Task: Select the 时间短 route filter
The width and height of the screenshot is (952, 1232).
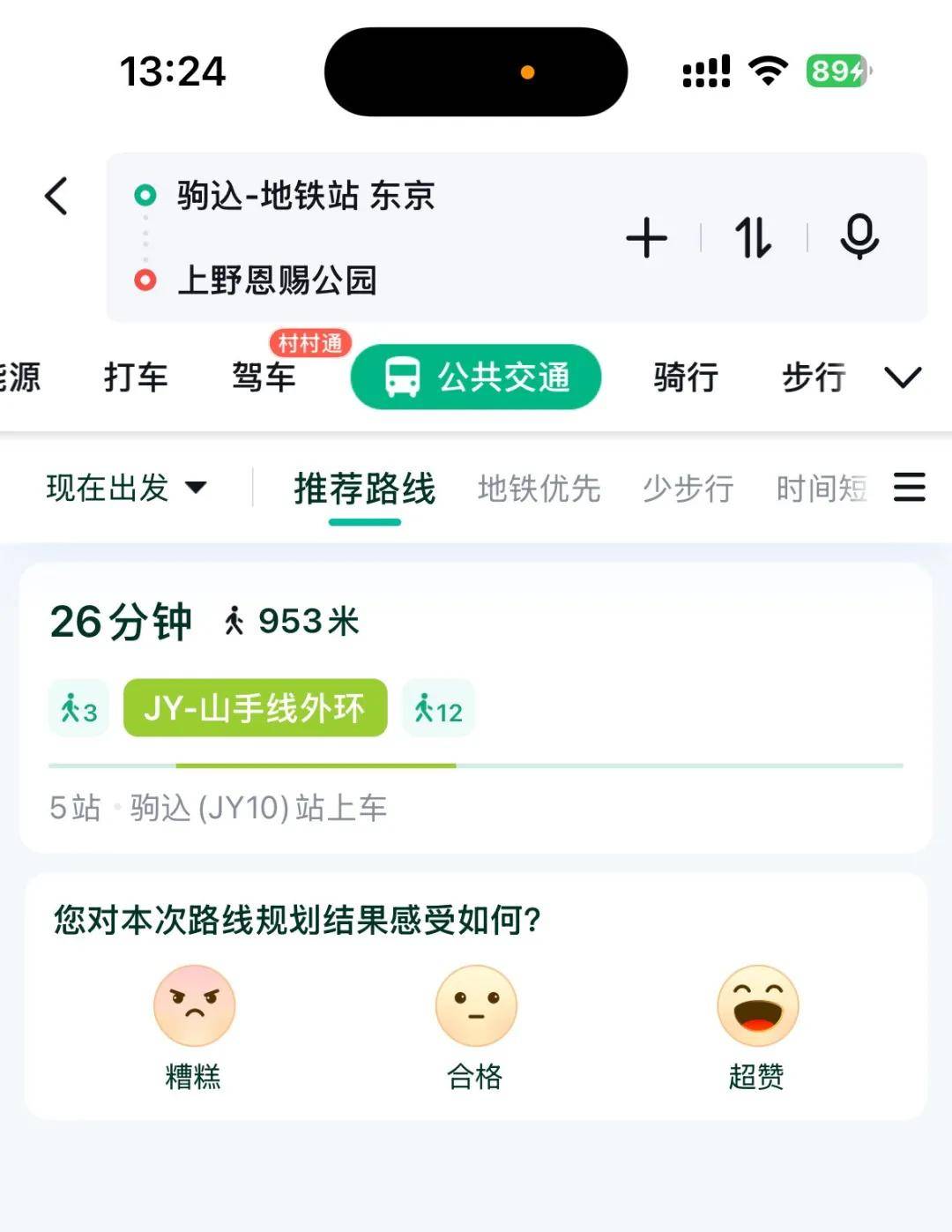Action: pos(822,489)
